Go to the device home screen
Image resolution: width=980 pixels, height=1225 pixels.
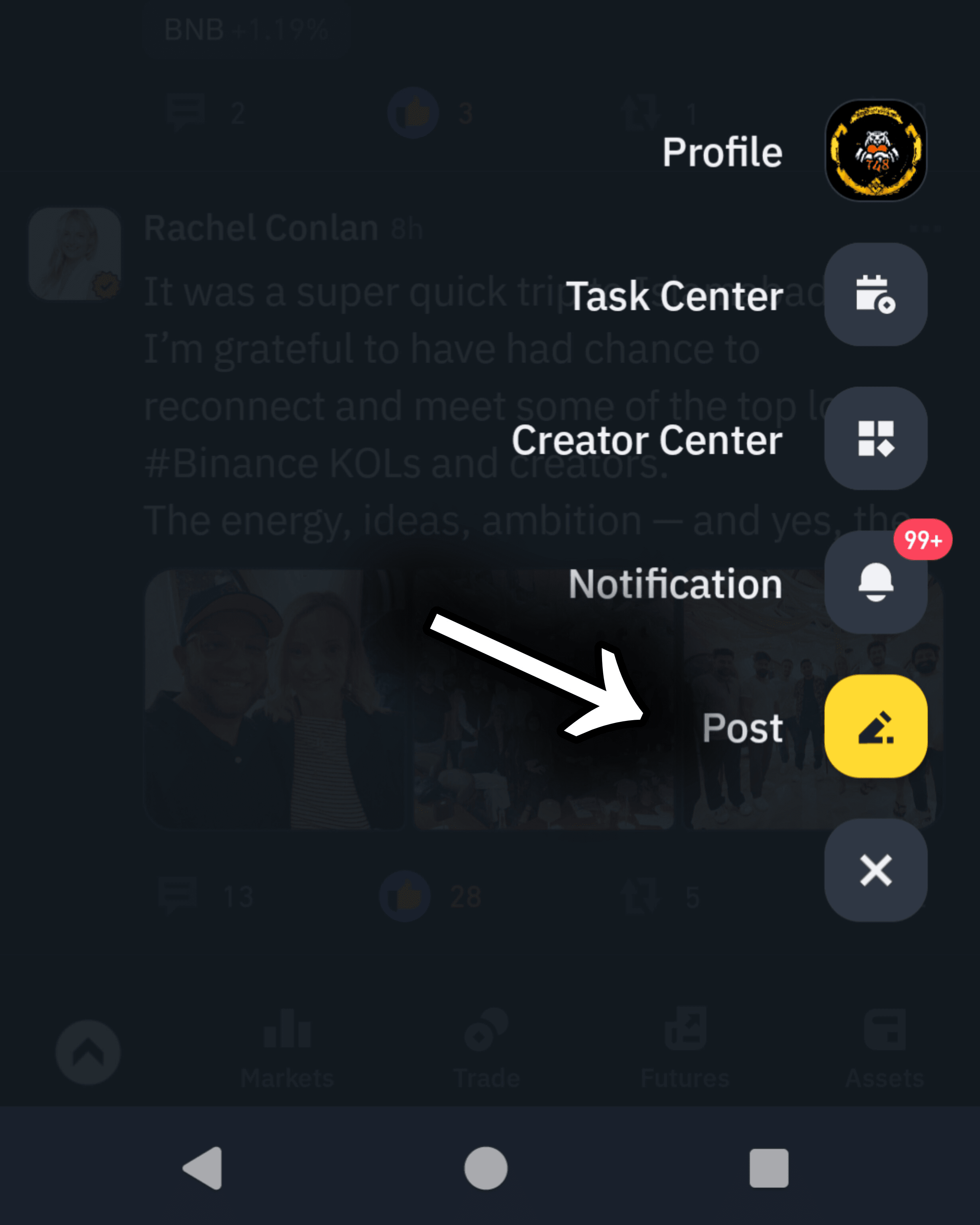[486, 1168]
